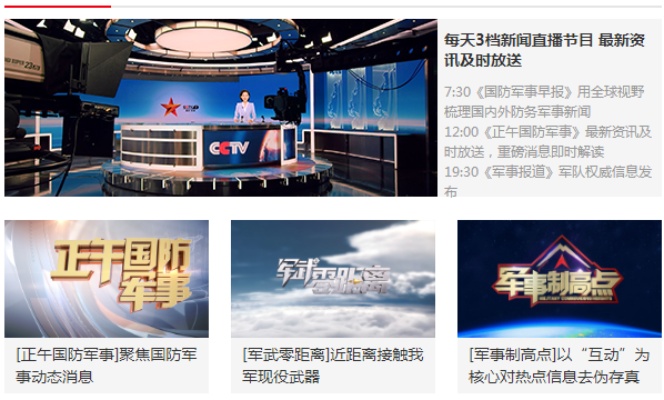Viewport: 664px width, 400px height.
Task: Open the 军事制高点 program card
Action: [559, 279]
